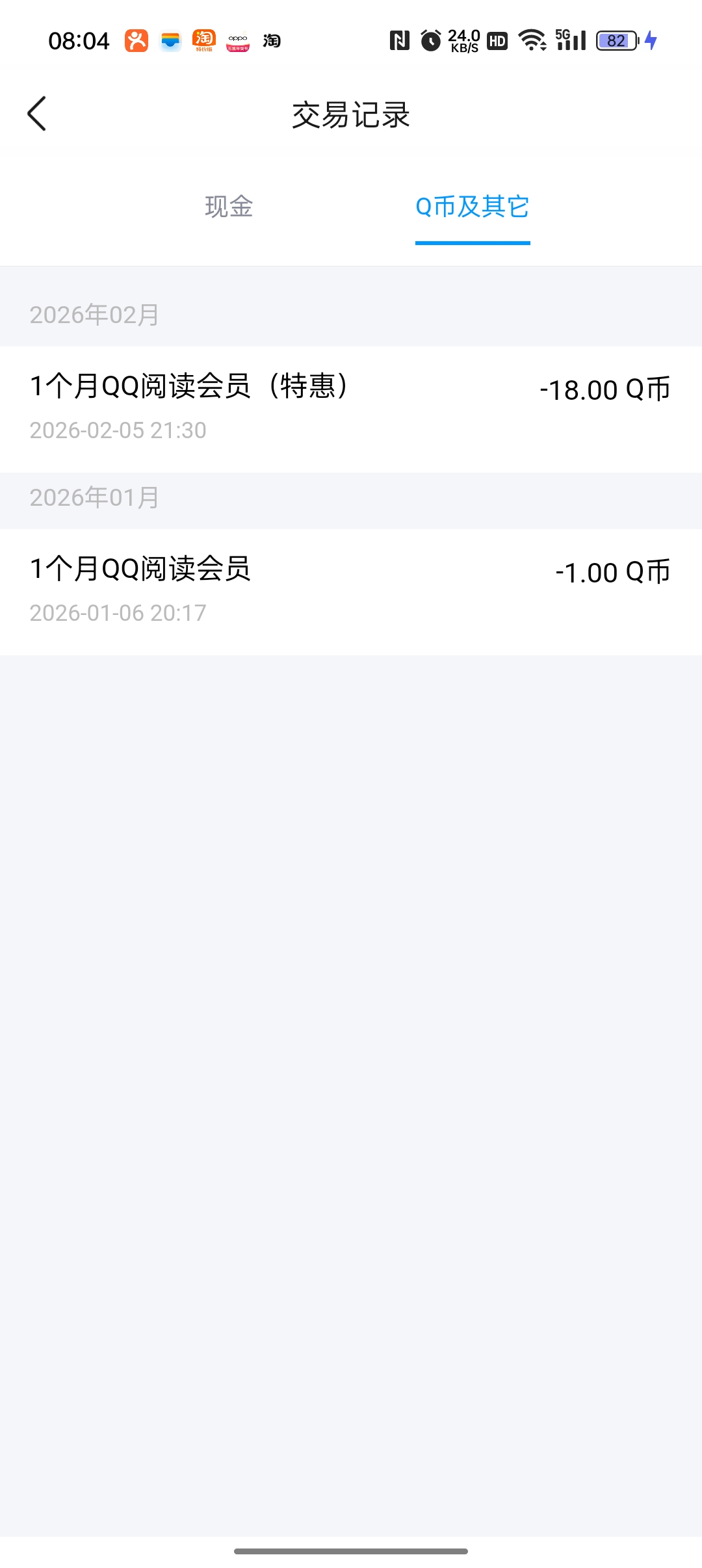This screenshot has width=702, height=1568.
Task: Switch to the 现金 tab
Action: [229, 207]
